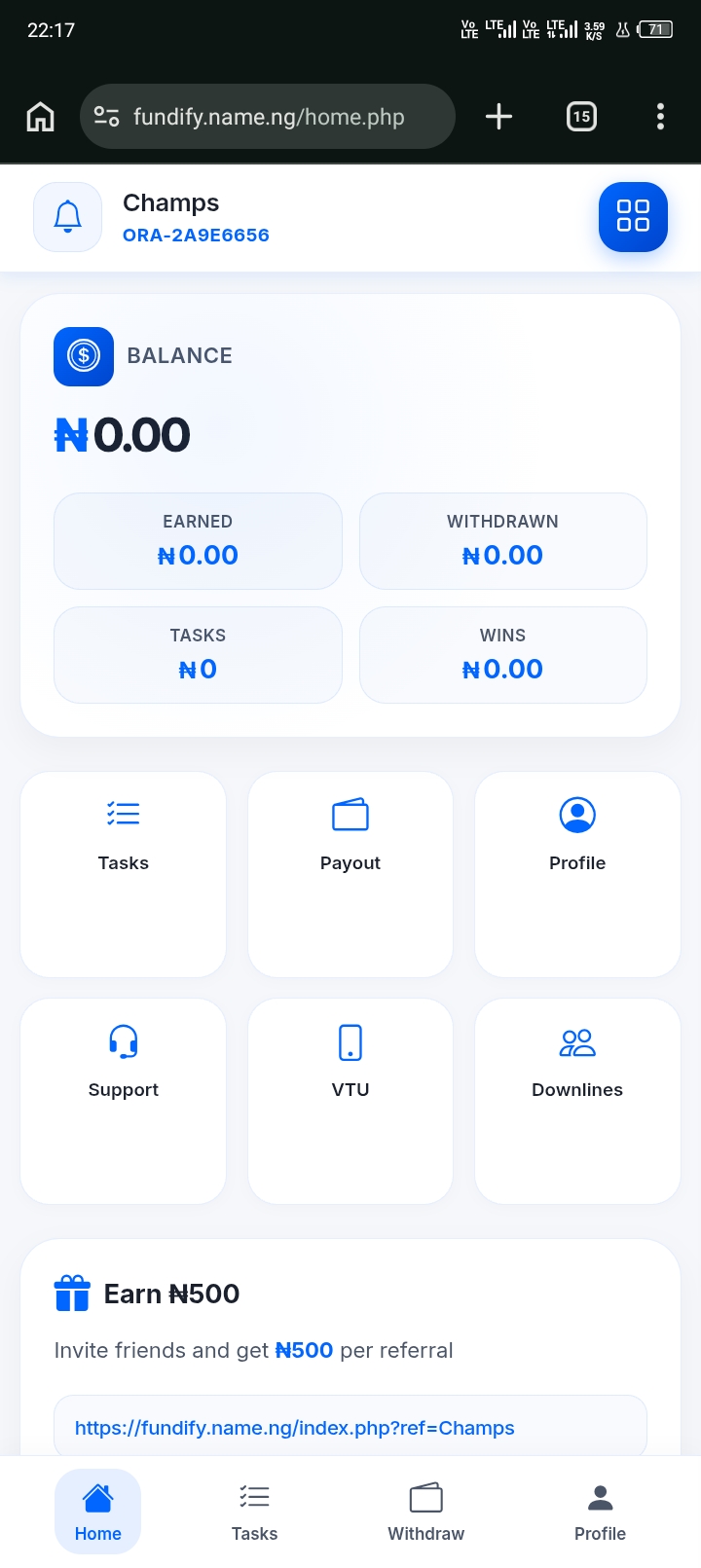This screenshot has height=1568, width=701.
Task: Open the Tasks card
Action: (124, 874)
